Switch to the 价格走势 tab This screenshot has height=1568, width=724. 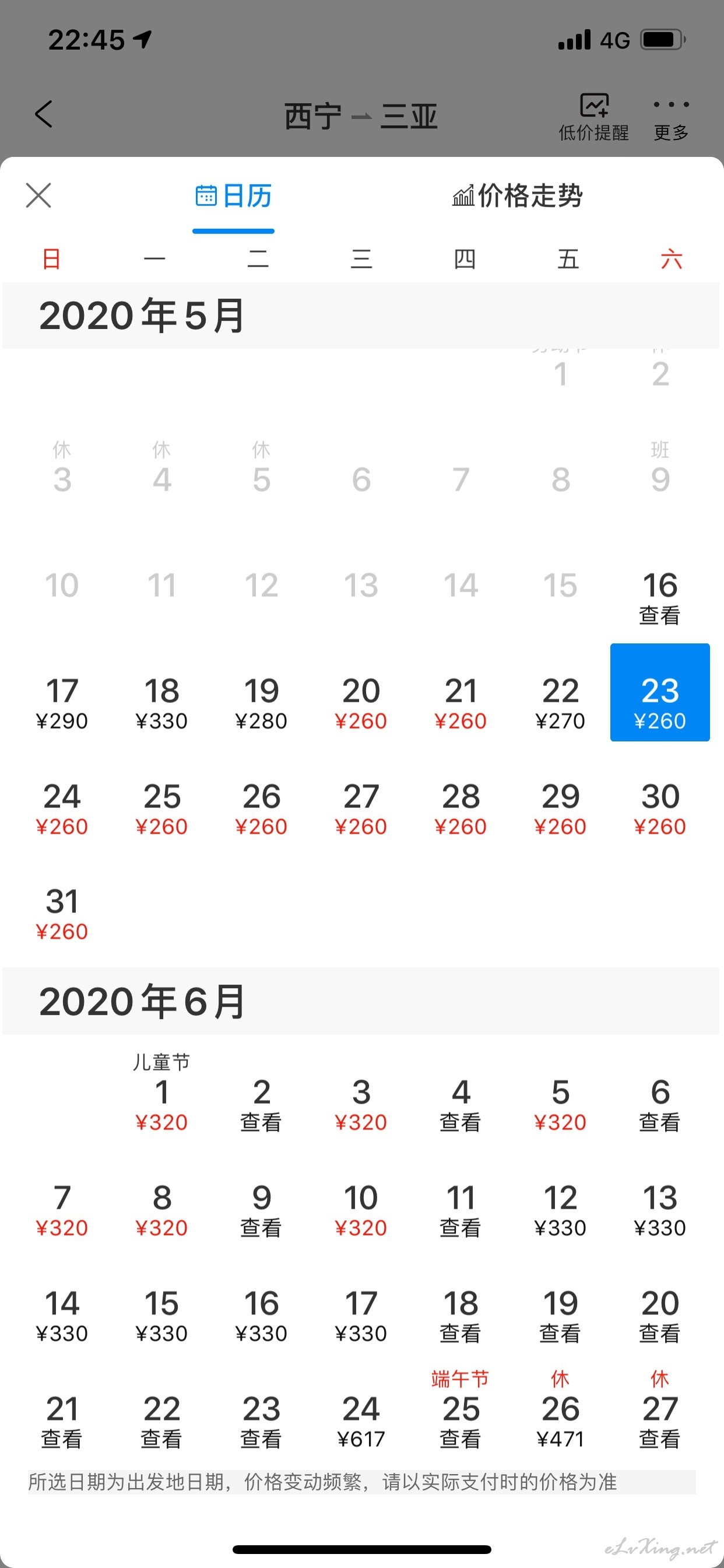[x=517, y=195]
